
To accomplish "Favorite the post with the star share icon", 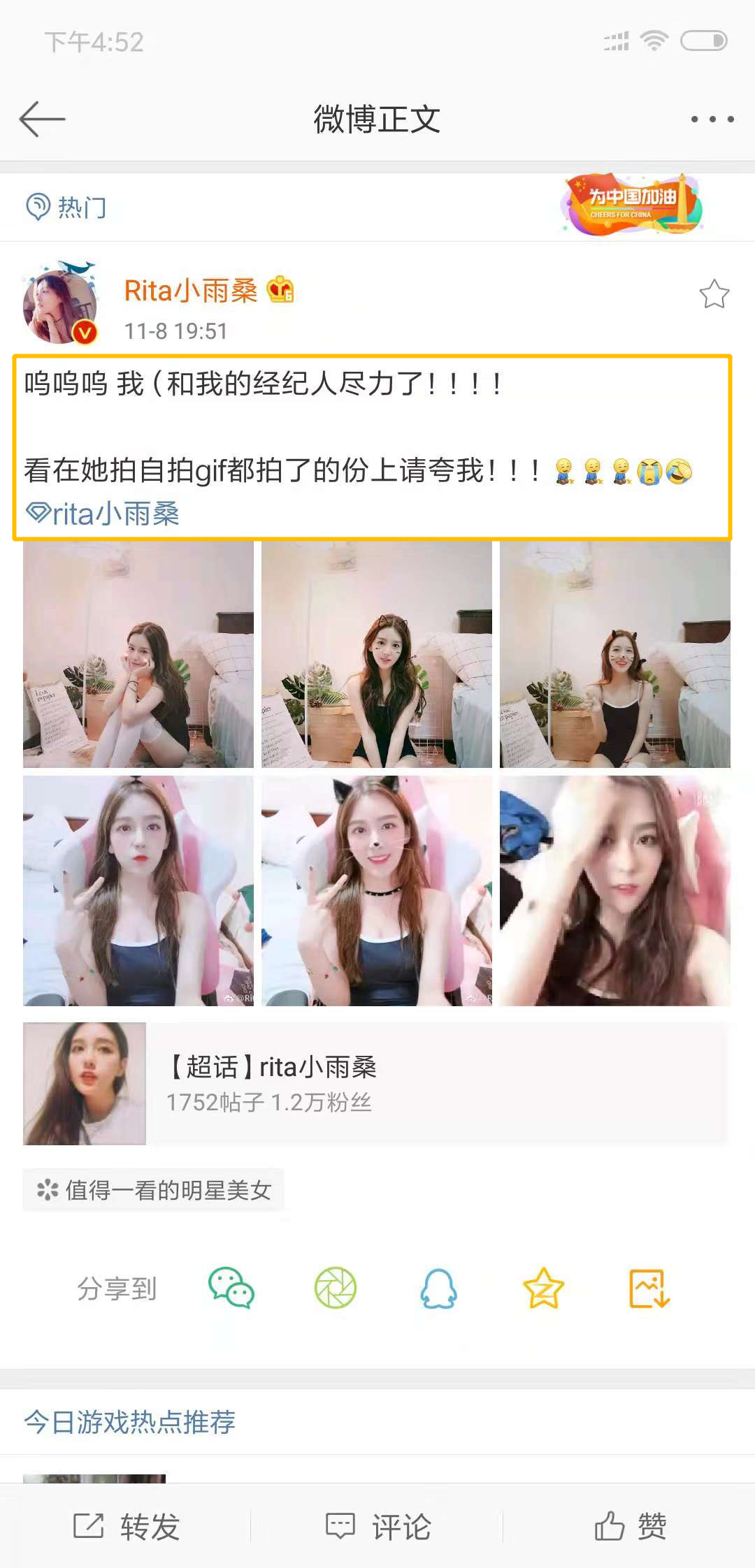I will click(544, 1291).
